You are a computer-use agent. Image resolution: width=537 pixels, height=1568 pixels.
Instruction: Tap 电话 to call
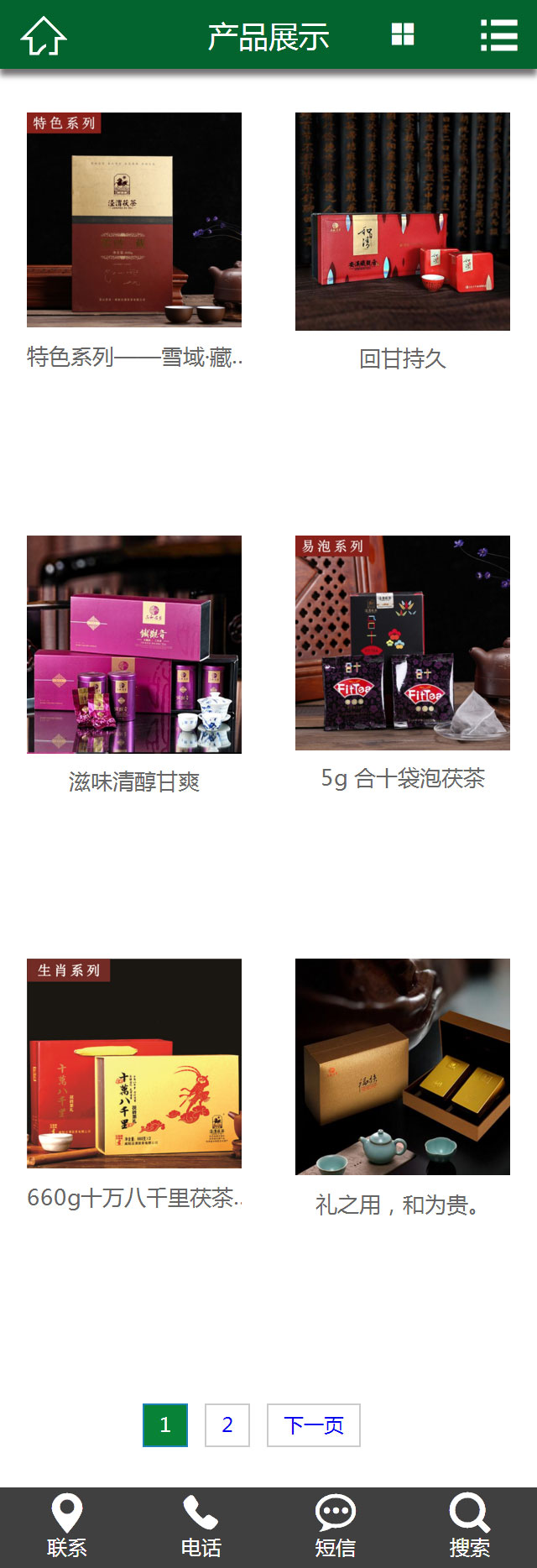click(x=201, y=1526)
